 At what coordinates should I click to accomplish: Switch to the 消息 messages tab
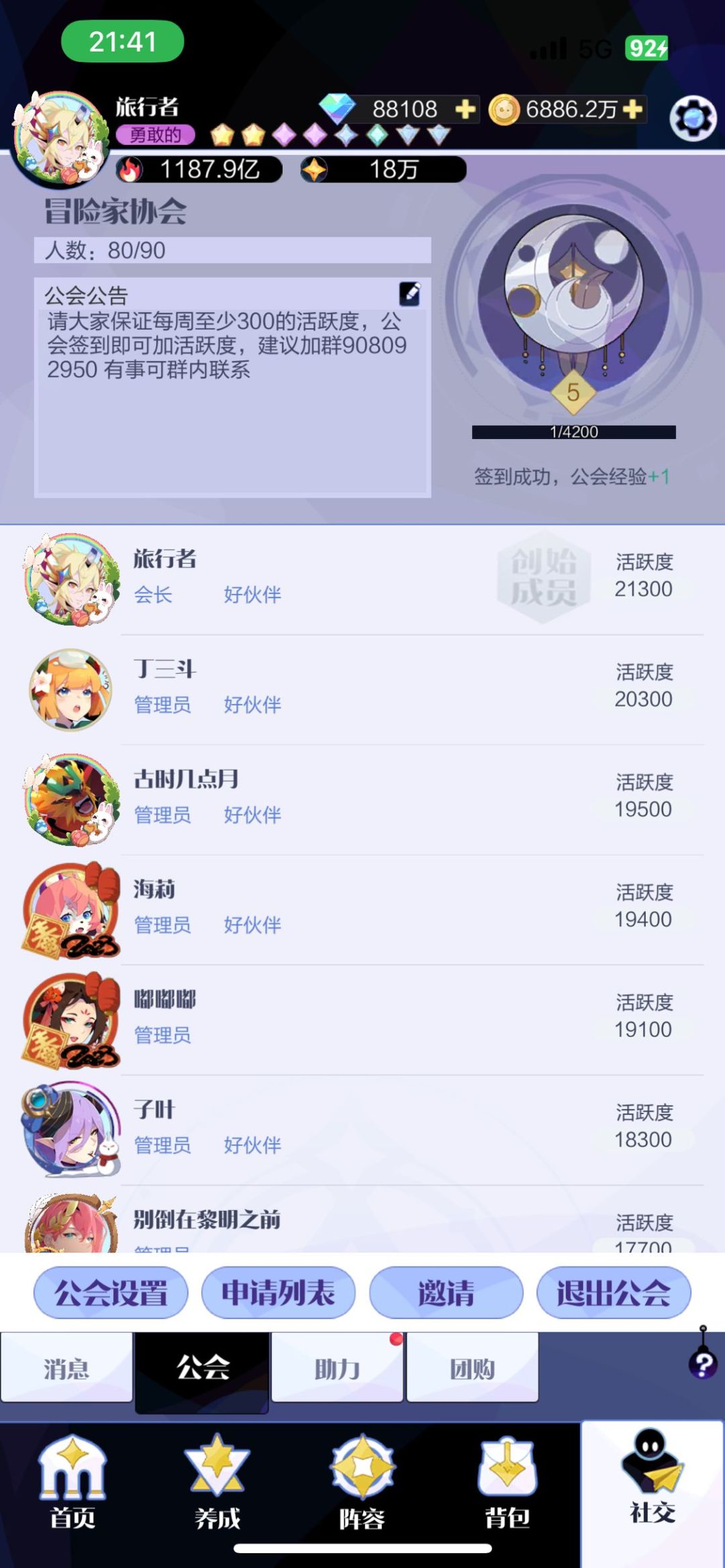pyautogui.click(x=66, y=1367)
